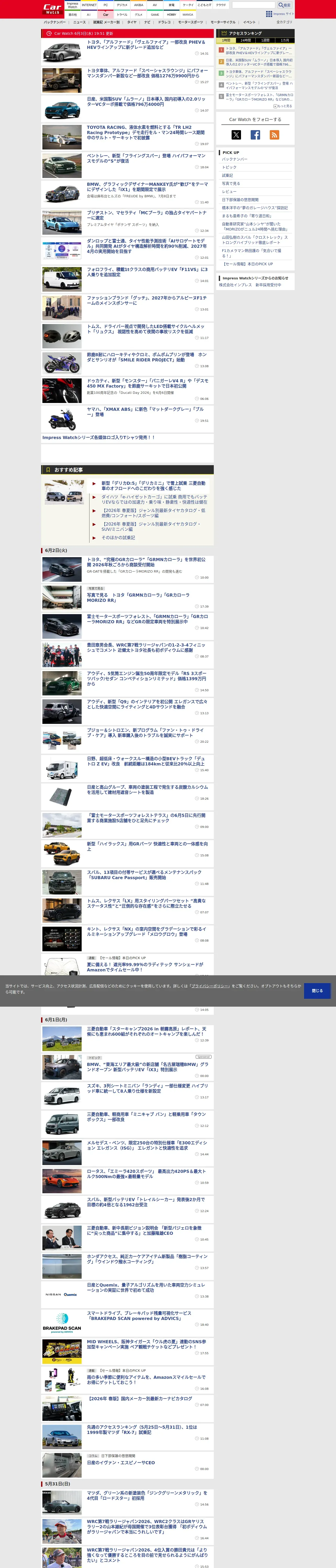Tap もっと見る under the access ranking
The width and height of the screenshot is (336, 1568).
[283, 106]
